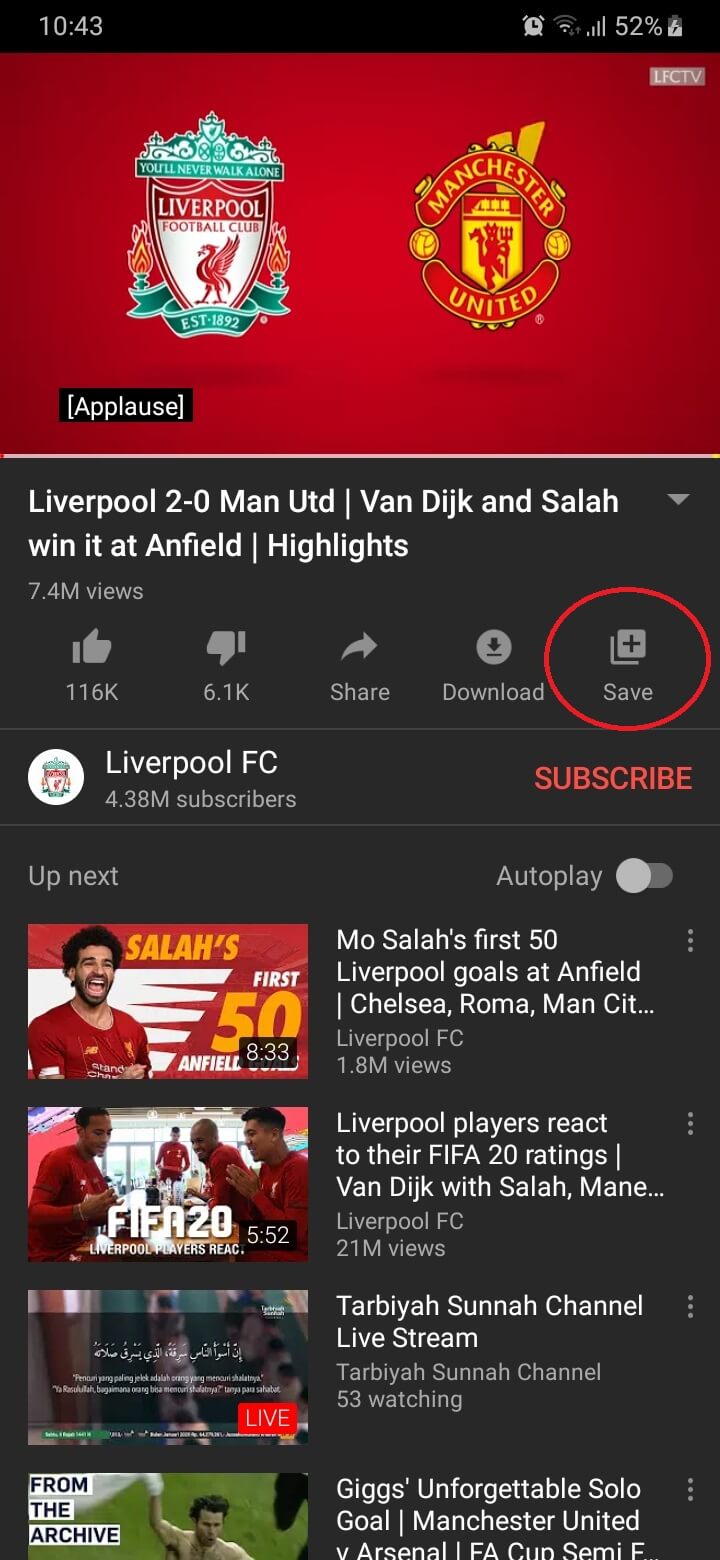
Task: Open options for Giggs' Solo Goal video
Action: click(x=690, y=1490)
